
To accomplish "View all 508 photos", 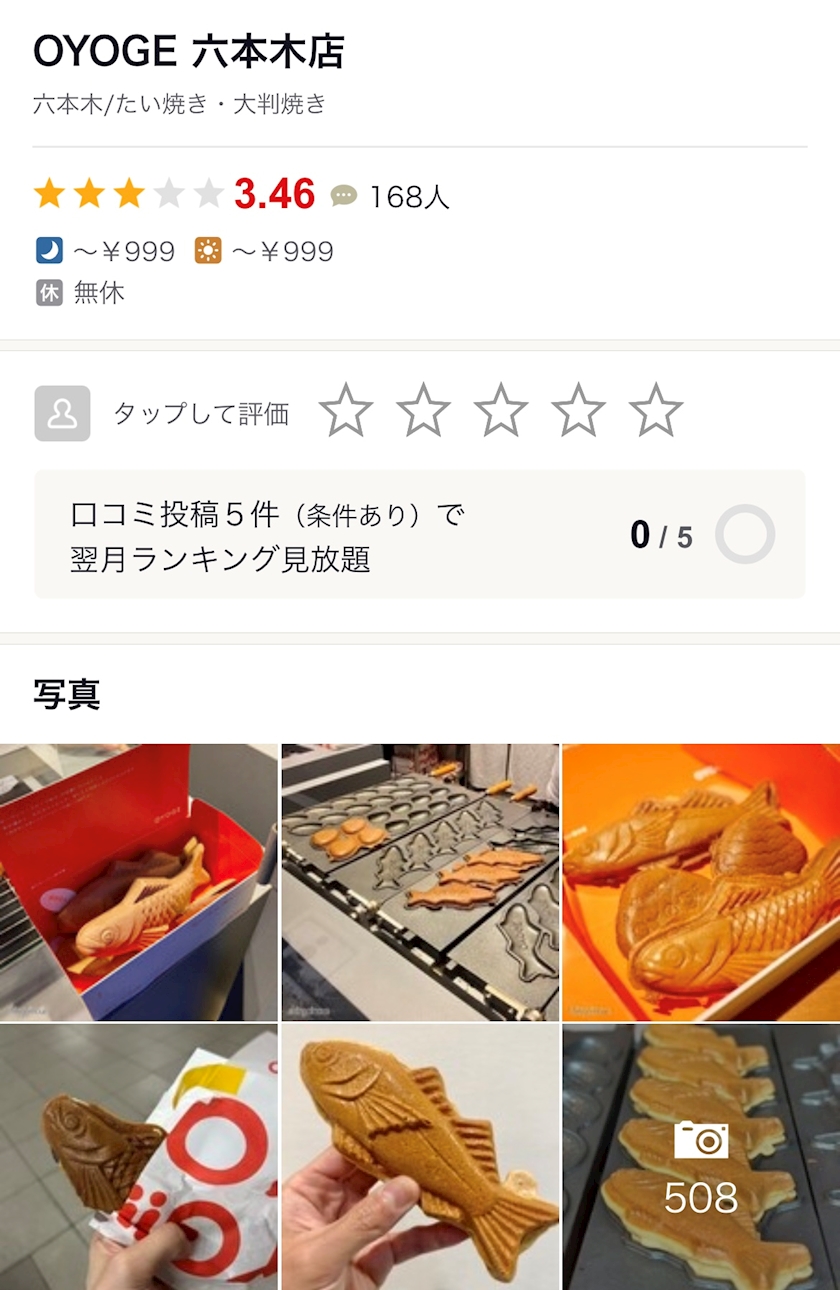I will 701,1157.
